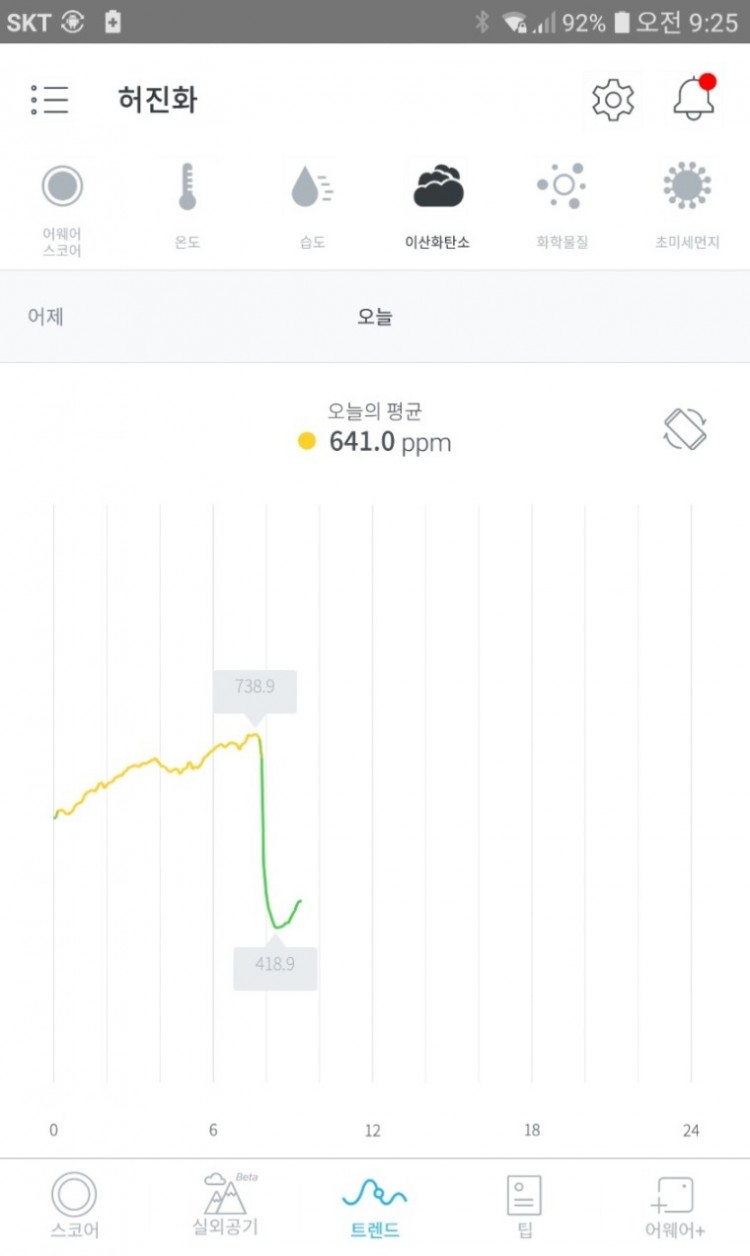Open the settings gear
Screen dimensions: 750x1256
coord(613,100)
